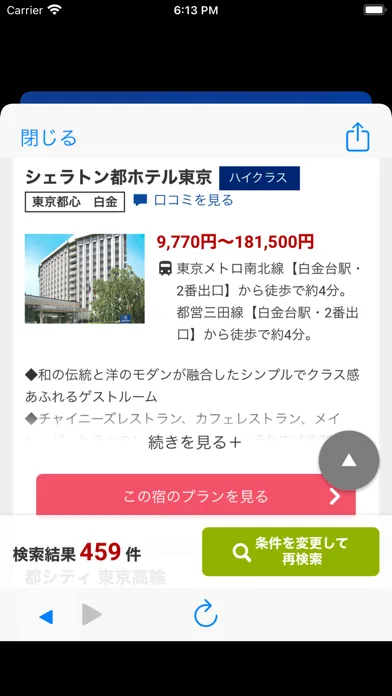392x696 pixels.
Task: Open the シェラトン都ホテル東京 hotel photo
Action: coord(85,278)
